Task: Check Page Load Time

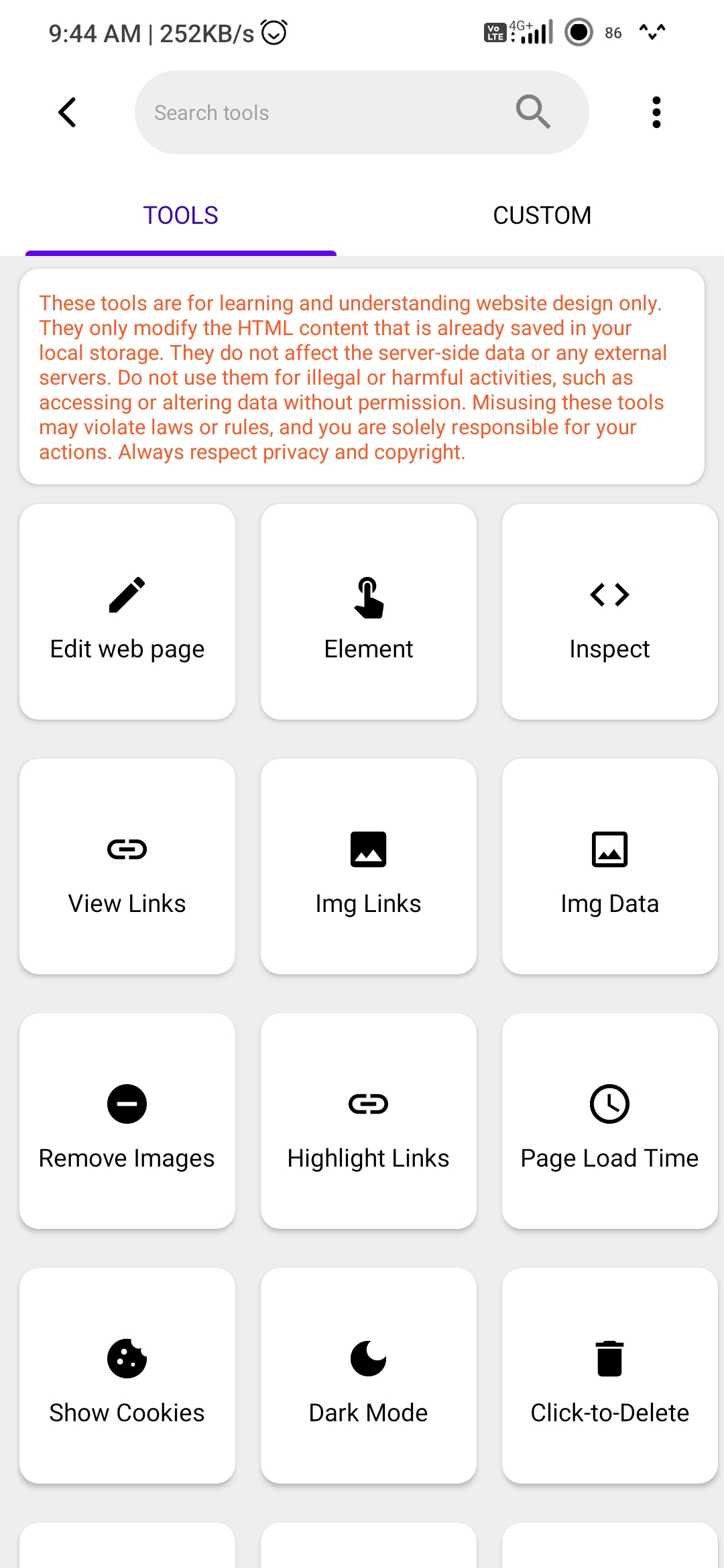Action: pyautogui.click(x=609, y=1121)
